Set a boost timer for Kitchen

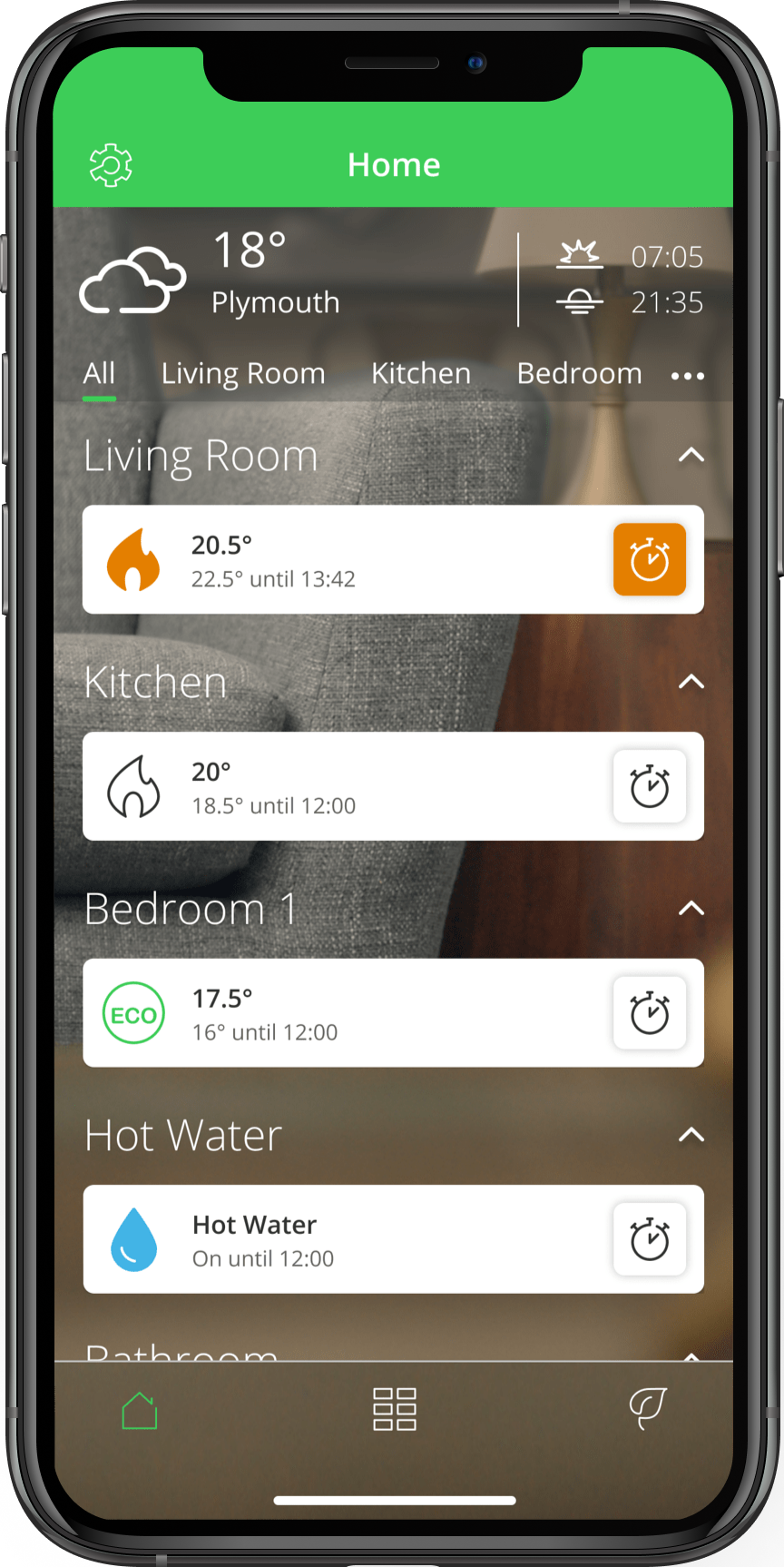click(650, 786)
